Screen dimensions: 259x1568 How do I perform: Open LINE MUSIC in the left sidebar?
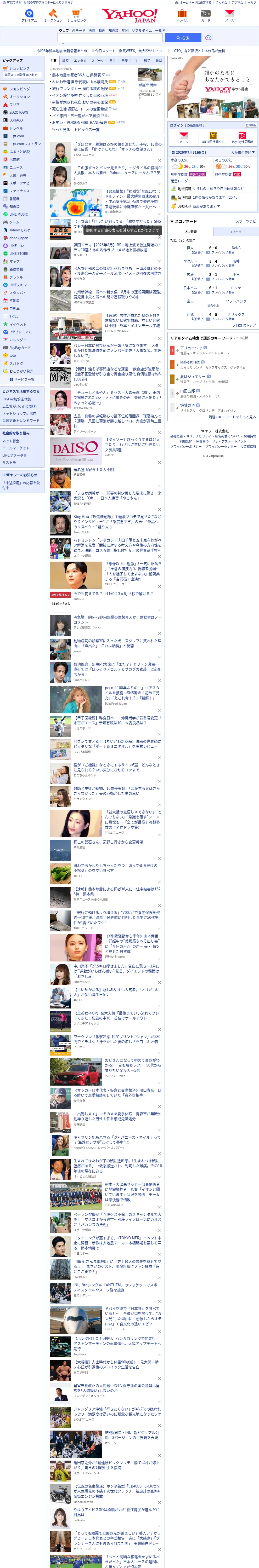[18, 214]
